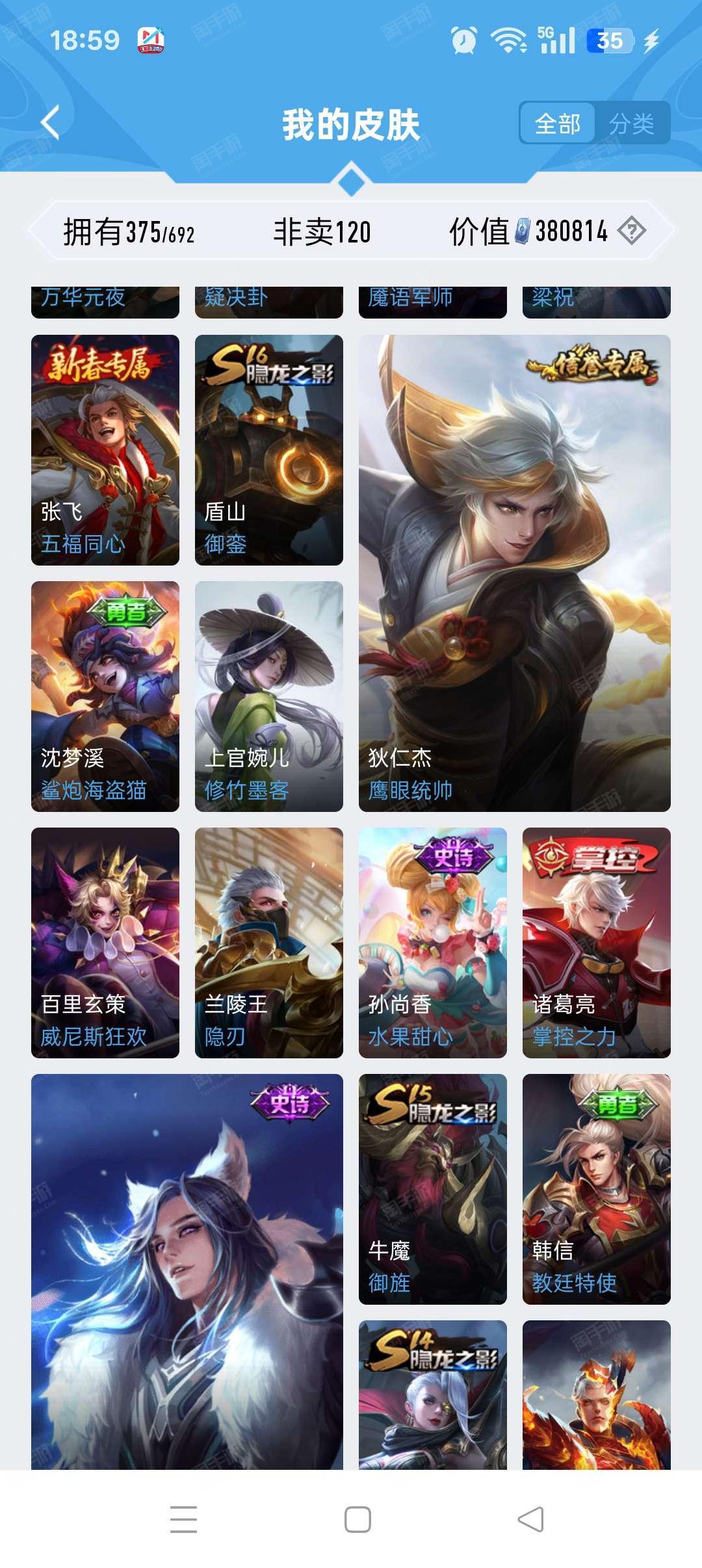The image size is (702, 1568).
Task: Select the 全部 segment
Action: coord(557,123)
